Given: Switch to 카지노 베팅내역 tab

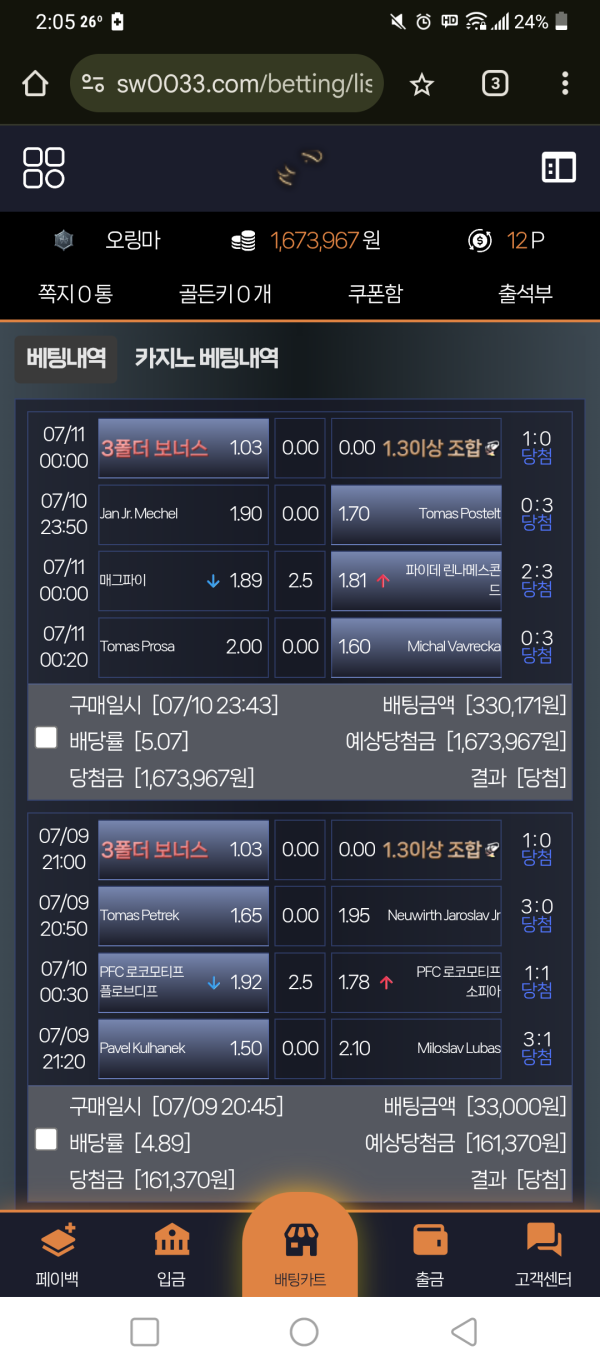Looking at the screenshot, I should 206,358.
